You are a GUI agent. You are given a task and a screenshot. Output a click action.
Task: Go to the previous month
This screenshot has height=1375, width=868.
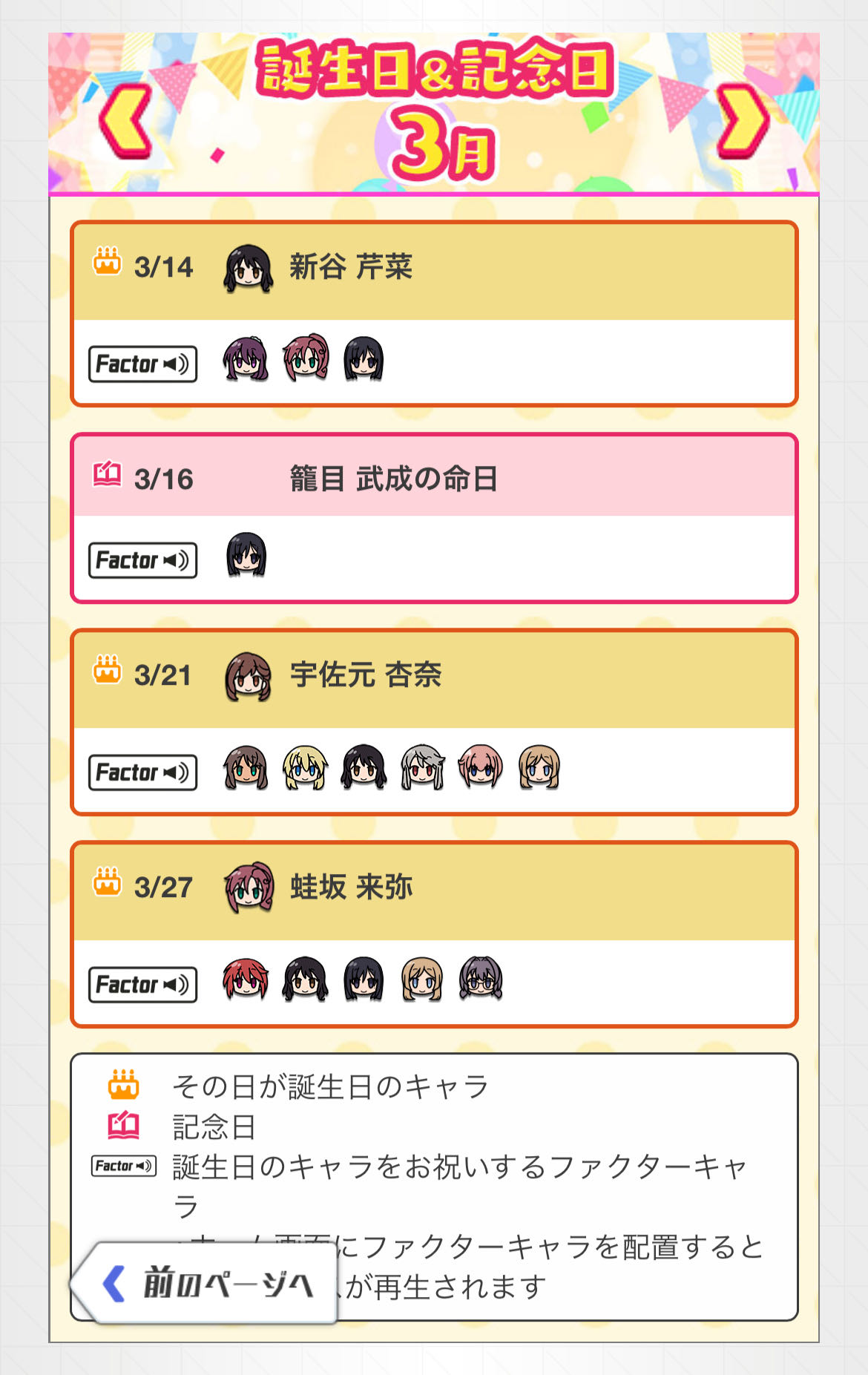(126, 119)
